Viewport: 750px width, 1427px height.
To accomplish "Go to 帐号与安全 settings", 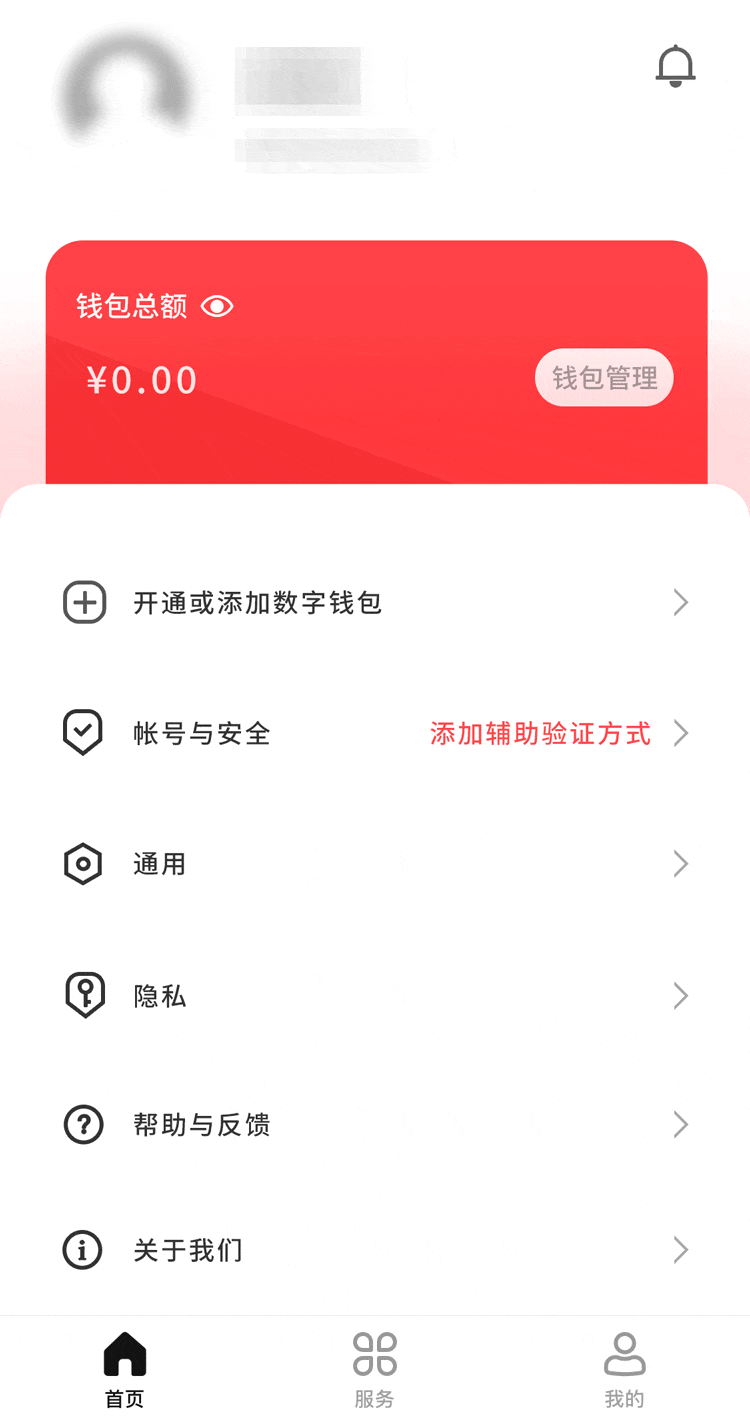I will (x=375, y=733).
